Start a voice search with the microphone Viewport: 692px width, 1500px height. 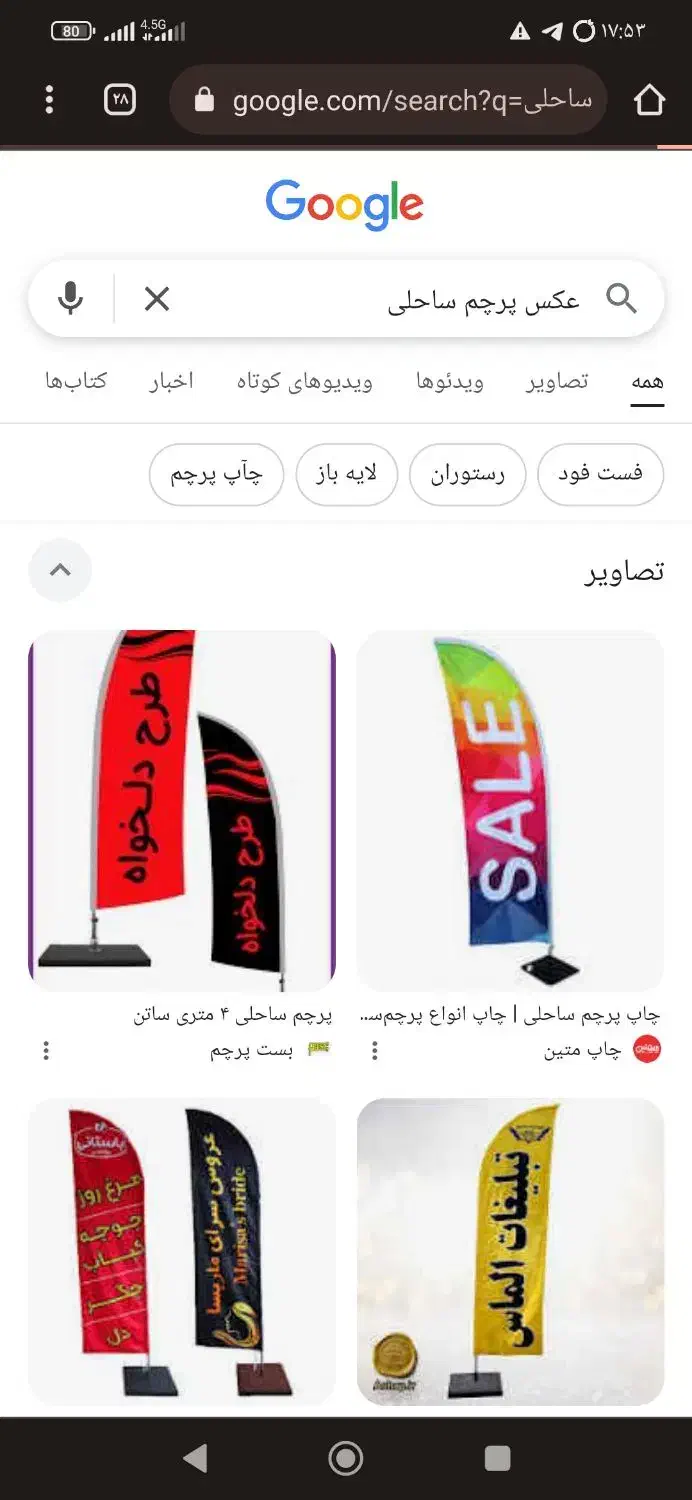tap(70, 298)
